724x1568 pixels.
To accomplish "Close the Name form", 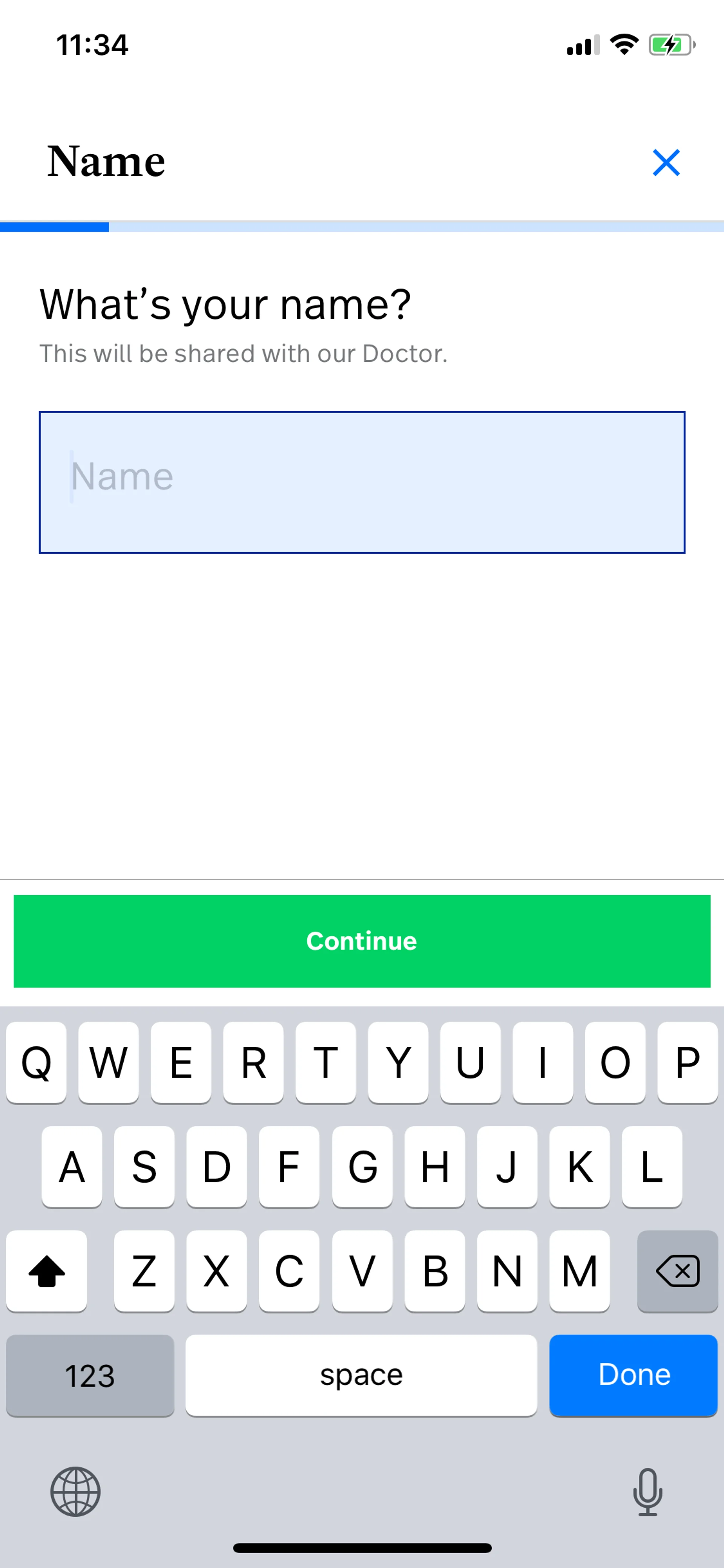I will (x=666, y=163).
